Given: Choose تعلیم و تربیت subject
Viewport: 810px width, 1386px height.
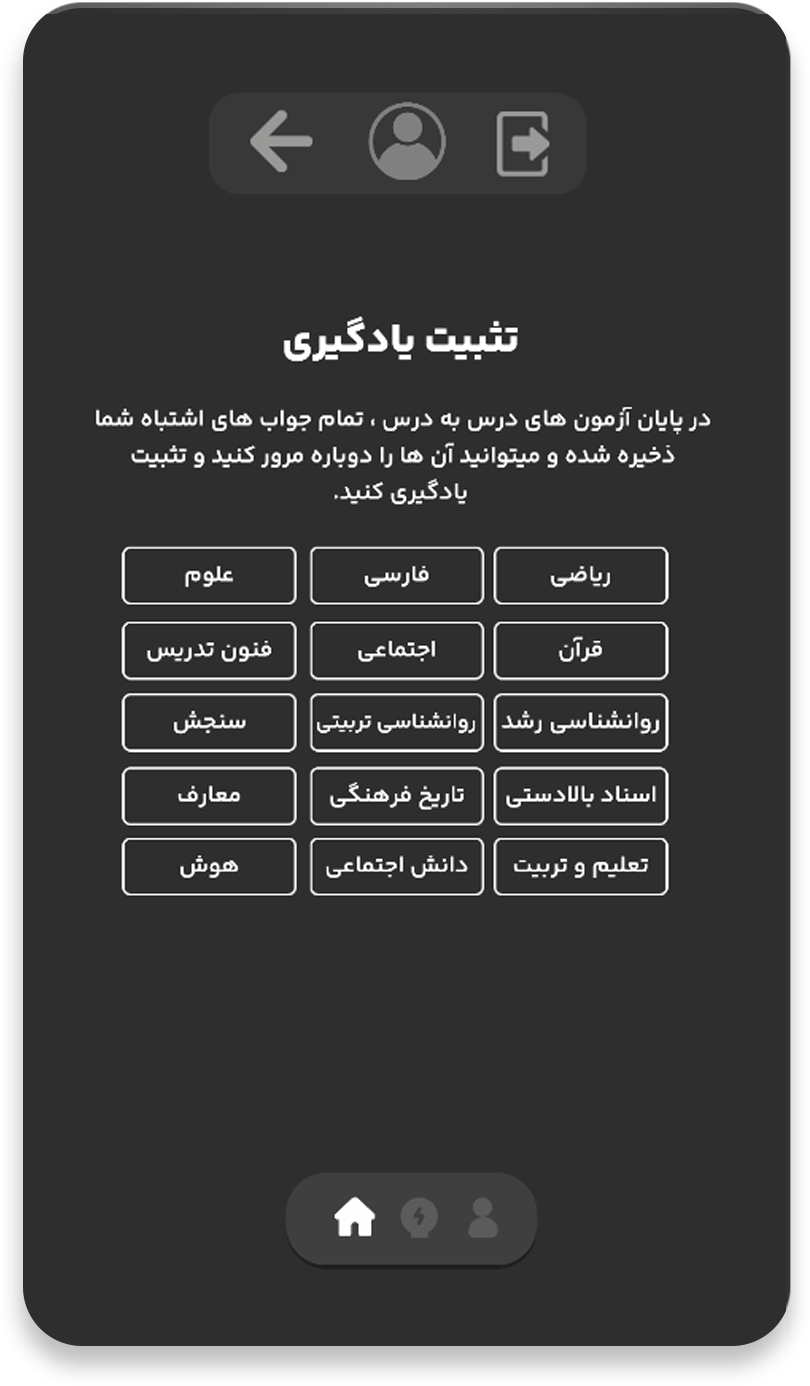Looking at the screenshot, I should point(580,866).
